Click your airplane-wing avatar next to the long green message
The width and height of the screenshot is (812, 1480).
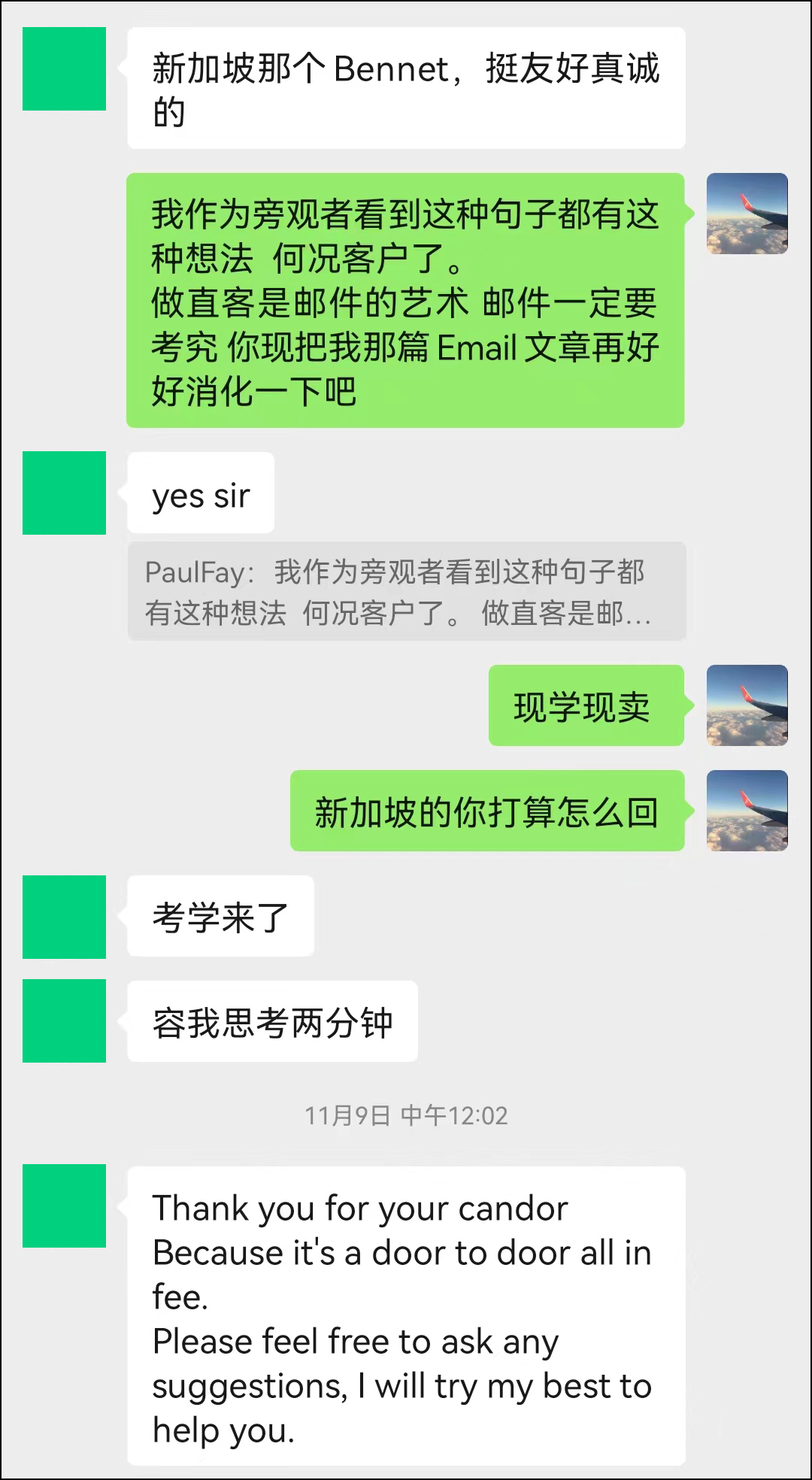[746, 214]
